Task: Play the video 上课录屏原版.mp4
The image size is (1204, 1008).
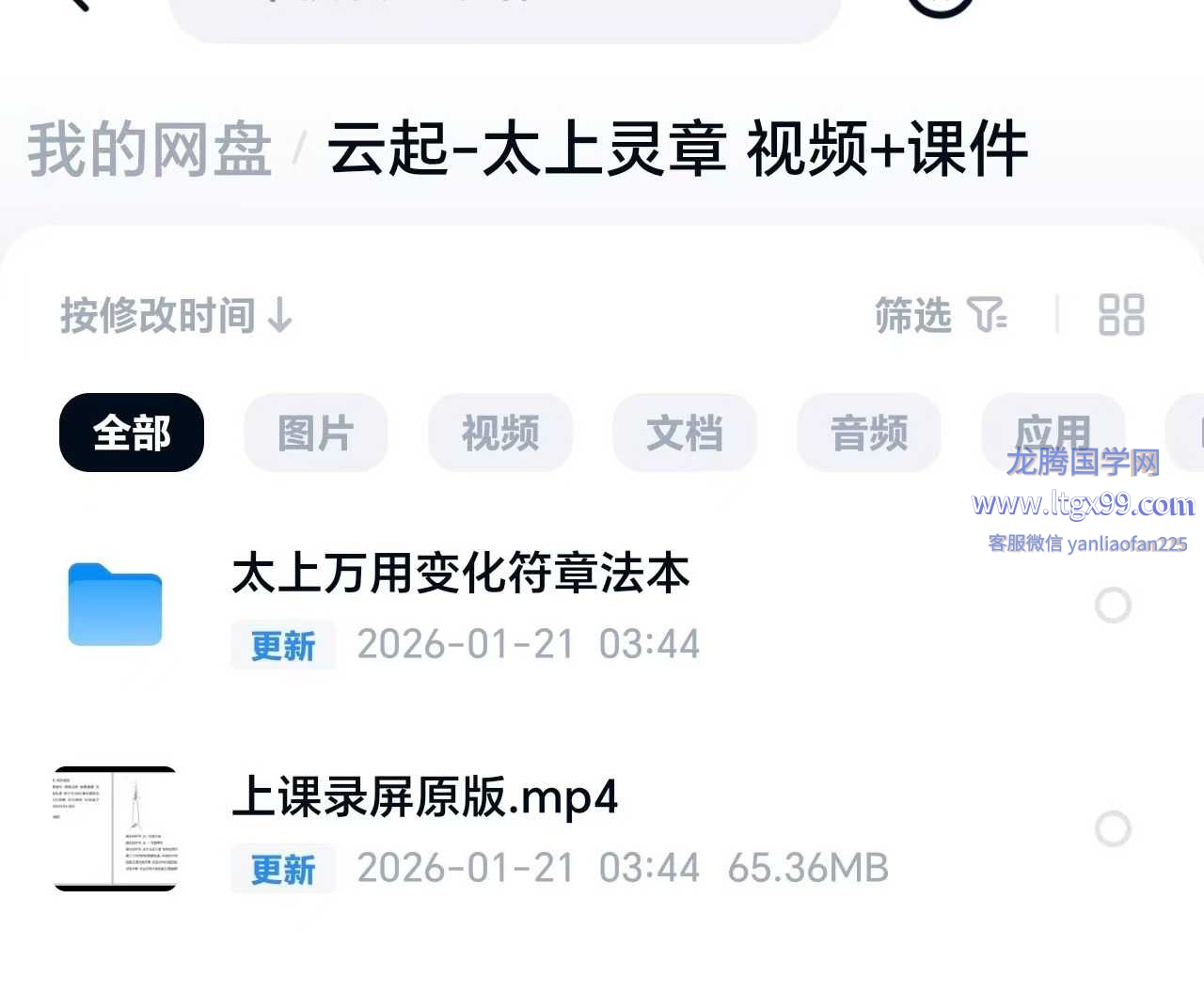Action: coord(425,797)
